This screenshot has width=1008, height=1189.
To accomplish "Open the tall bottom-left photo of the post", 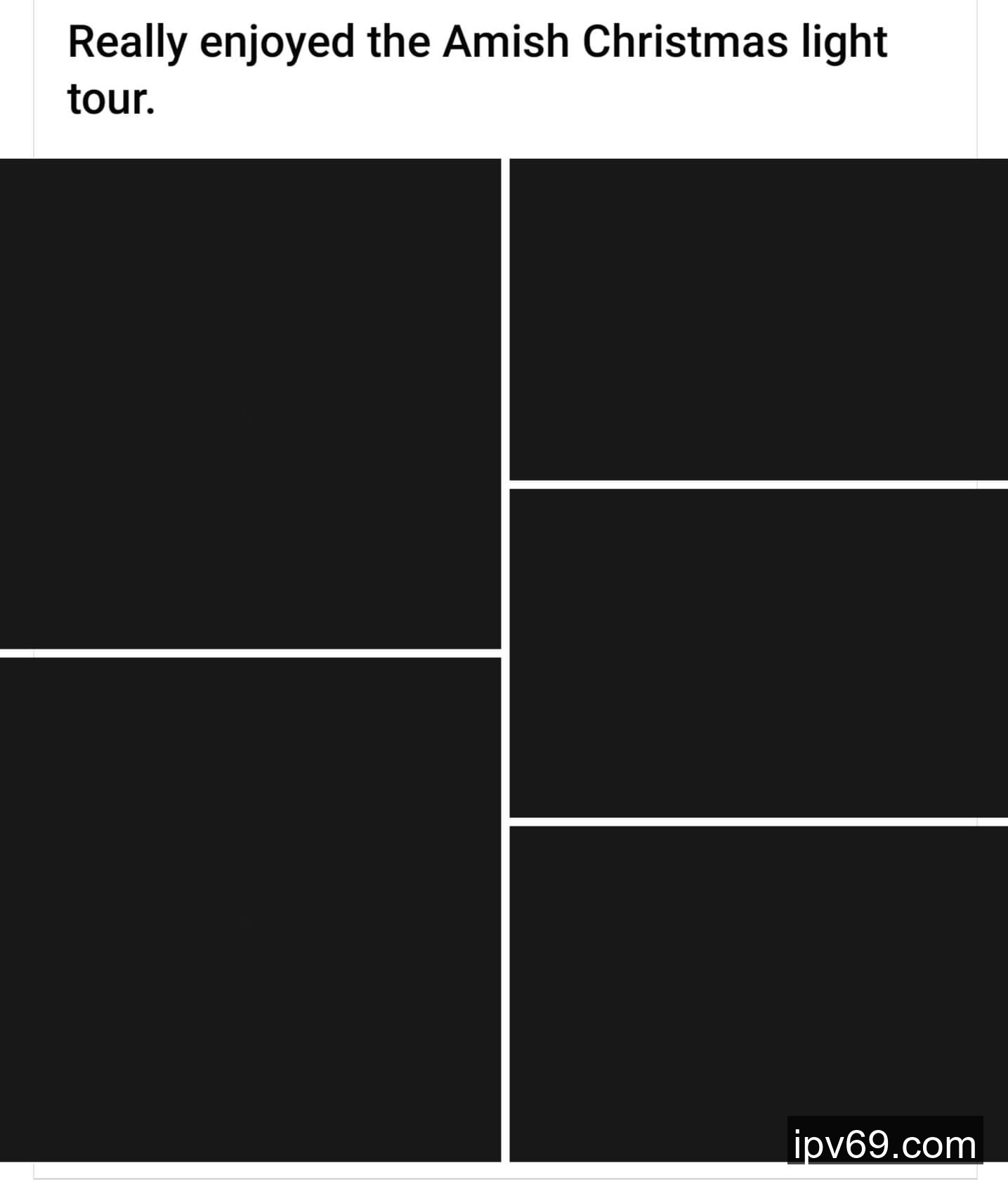I will tap(250, 909).
